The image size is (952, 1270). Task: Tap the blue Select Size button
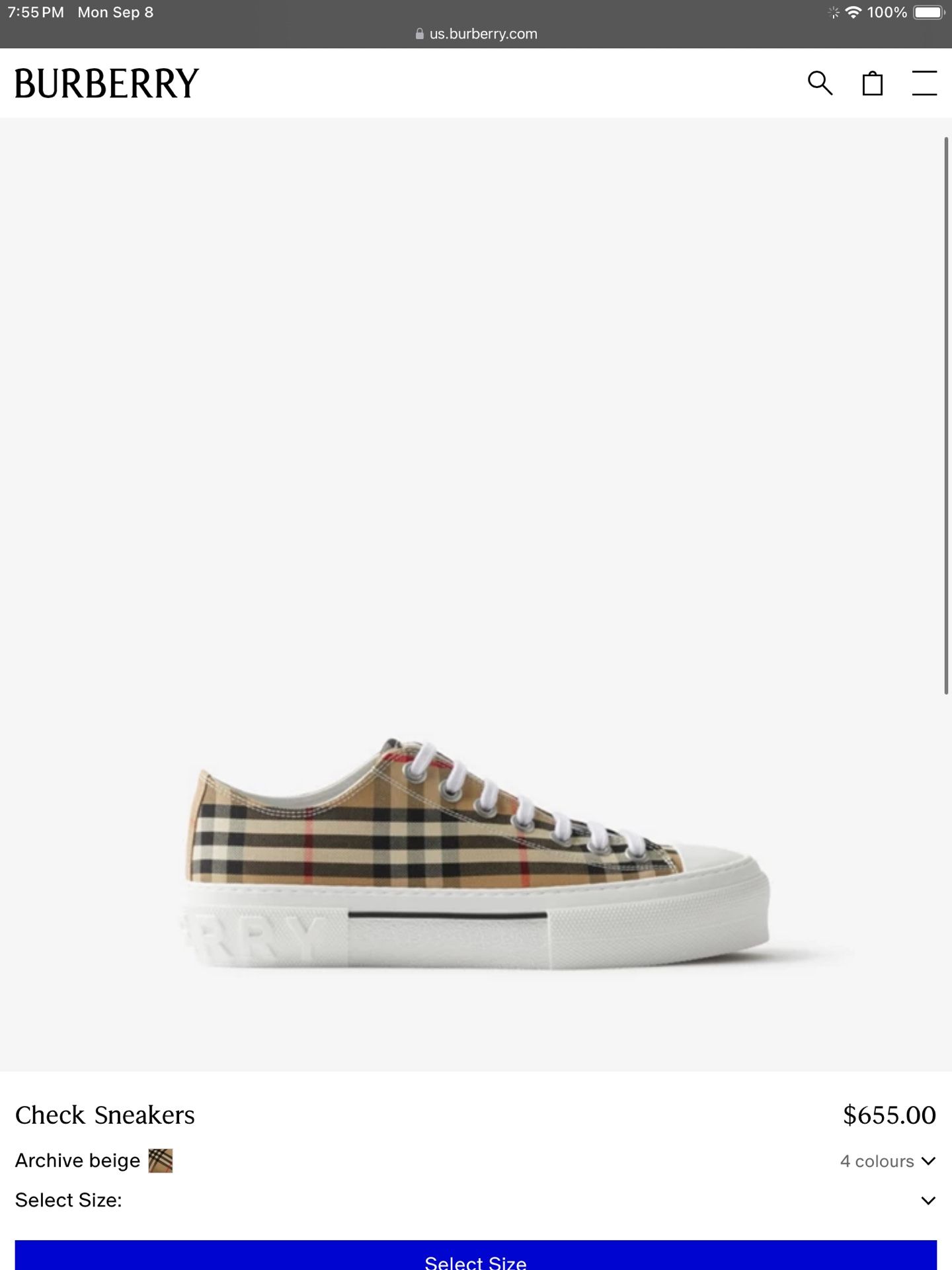coord(475,1257)
